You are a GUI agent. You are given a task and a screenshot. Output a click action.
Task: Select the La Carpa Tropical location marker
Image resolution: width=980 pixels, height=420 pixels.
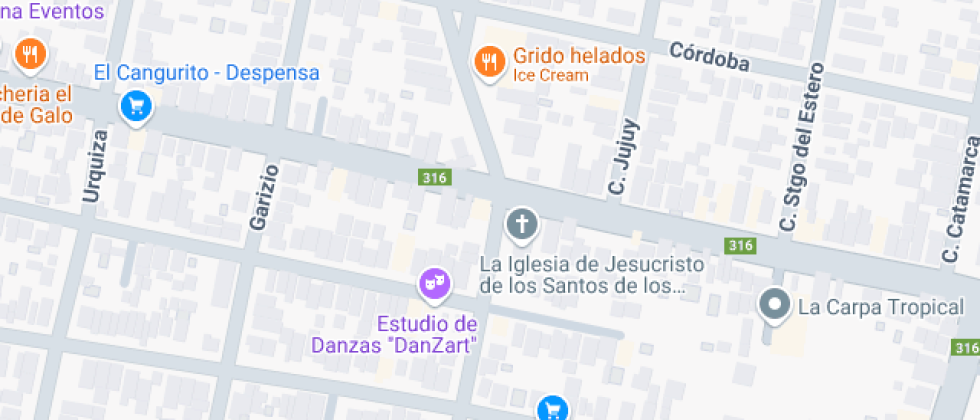pos(774,304)
